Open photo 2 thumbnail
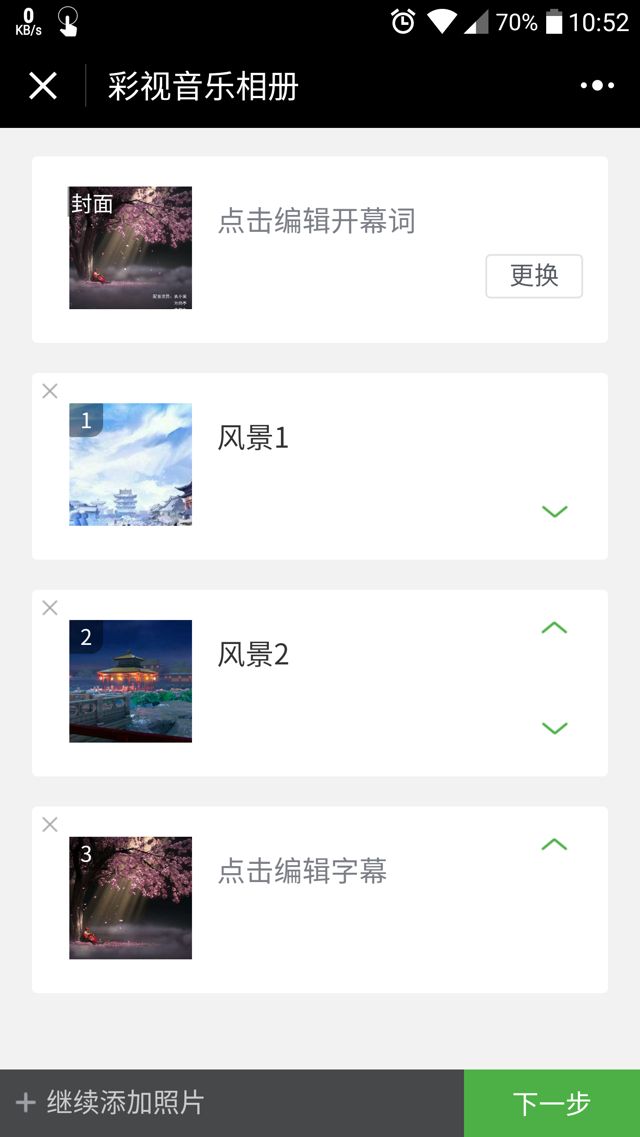 pos(130,682)
